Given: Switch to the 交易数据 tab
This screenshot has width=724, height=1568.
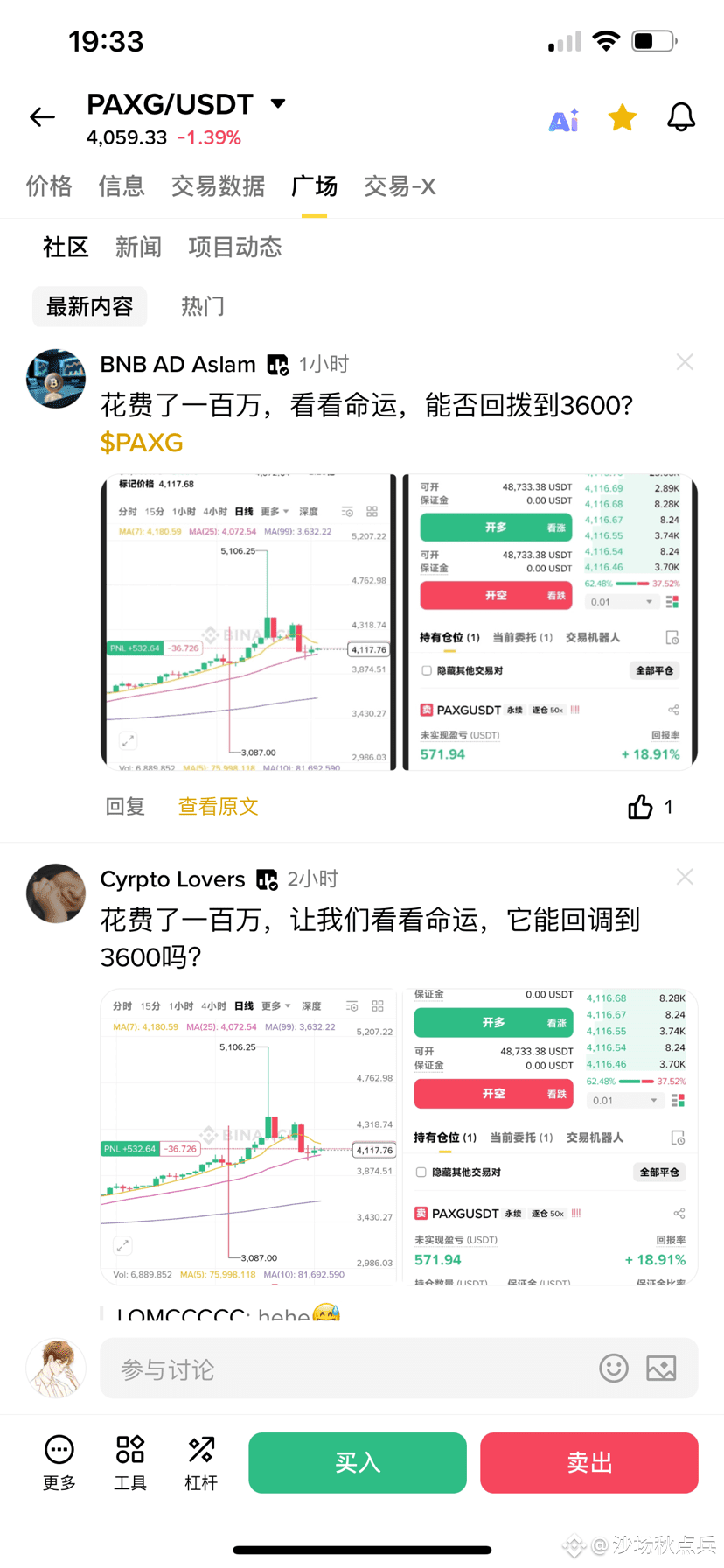Looking at the screenshot, I should click(218, 185).
